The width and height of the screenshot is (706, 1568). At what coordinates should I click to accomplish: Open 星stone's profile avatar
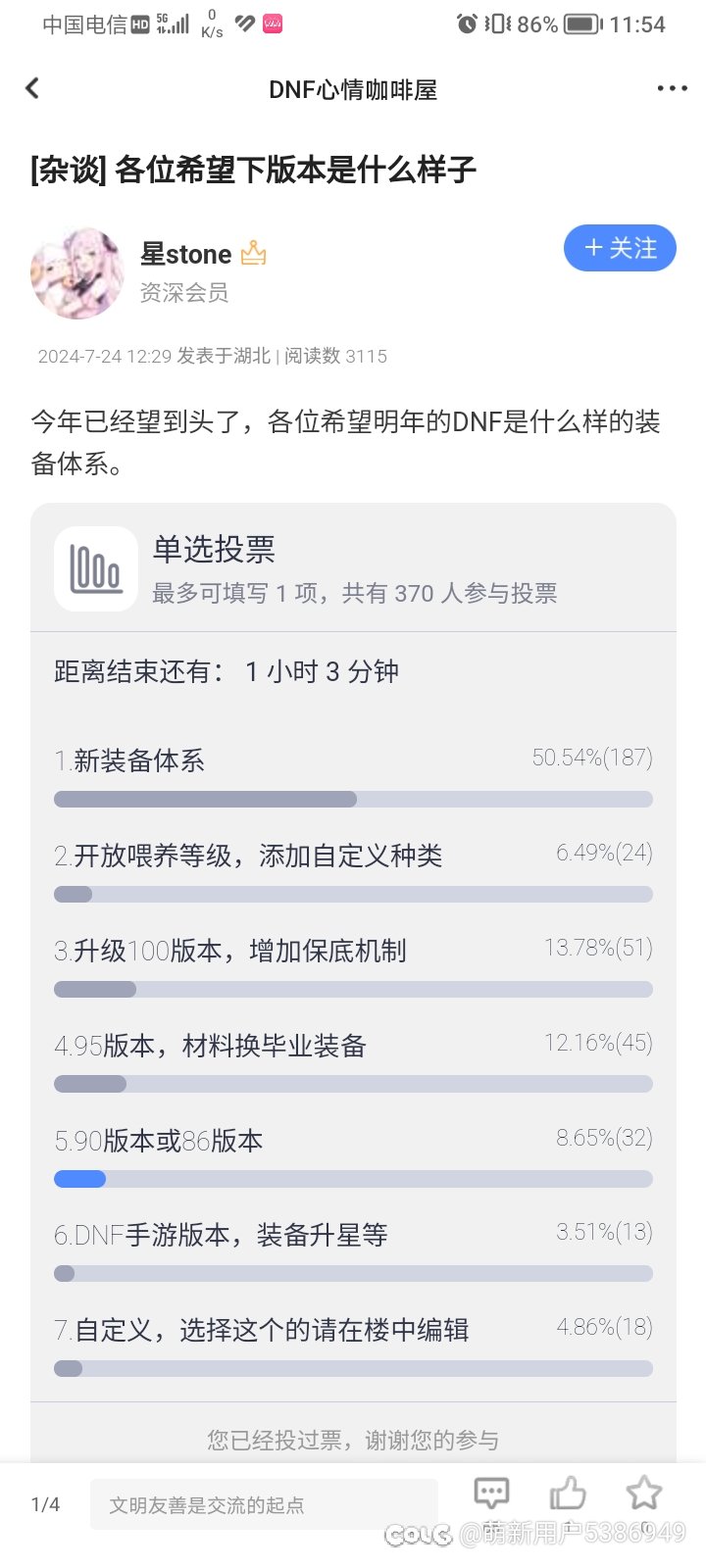[x=77, y=273]
